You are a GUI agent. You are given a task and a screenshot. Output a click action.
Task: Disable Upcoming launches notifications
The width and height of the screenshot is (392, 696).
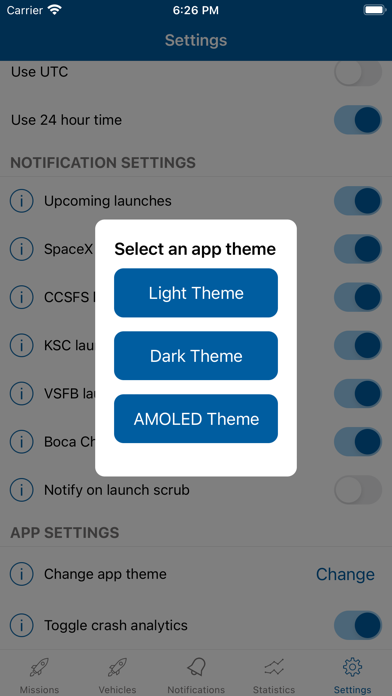(x=358, y=201)
